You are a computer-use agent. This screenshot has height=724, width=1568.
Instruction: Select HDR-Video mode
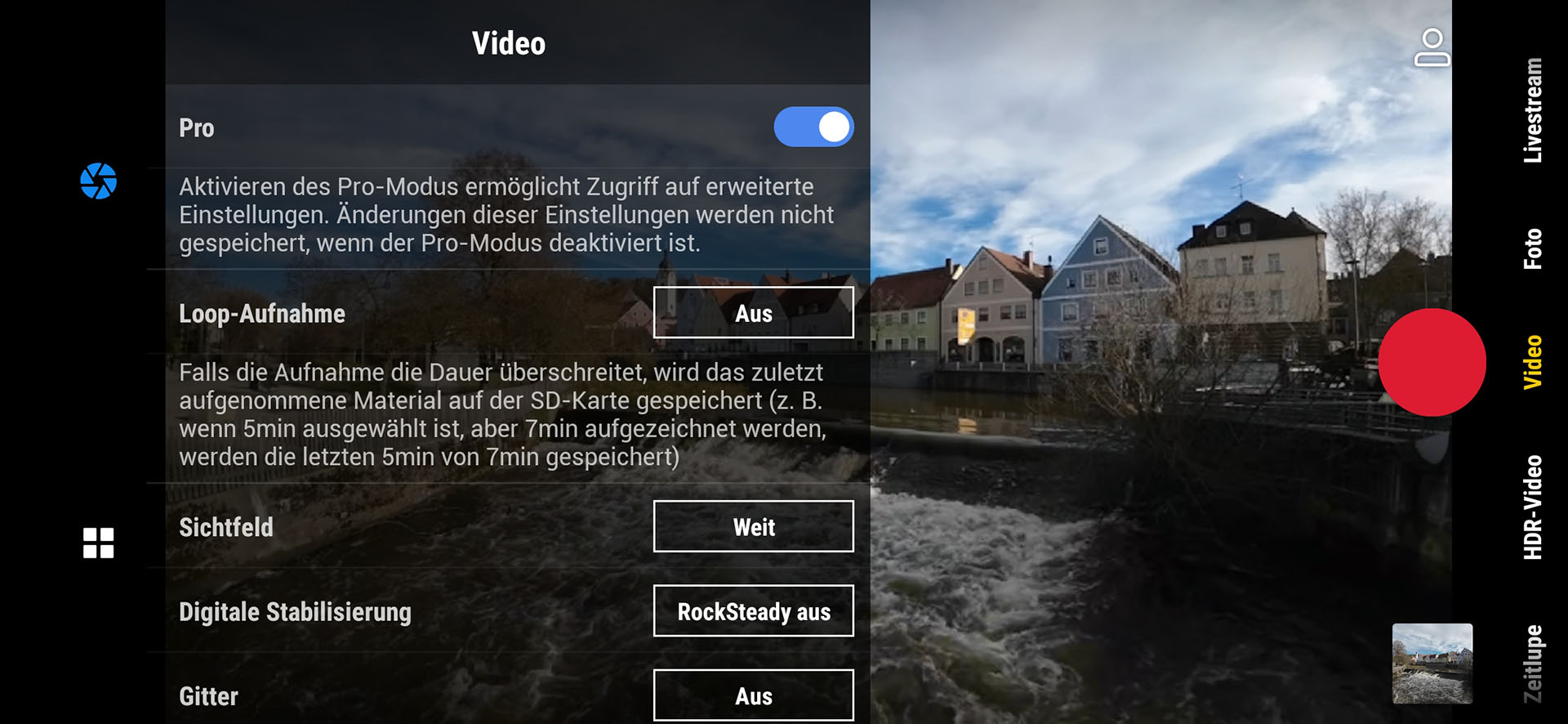pyautogui.click(x=1533, y=507)
